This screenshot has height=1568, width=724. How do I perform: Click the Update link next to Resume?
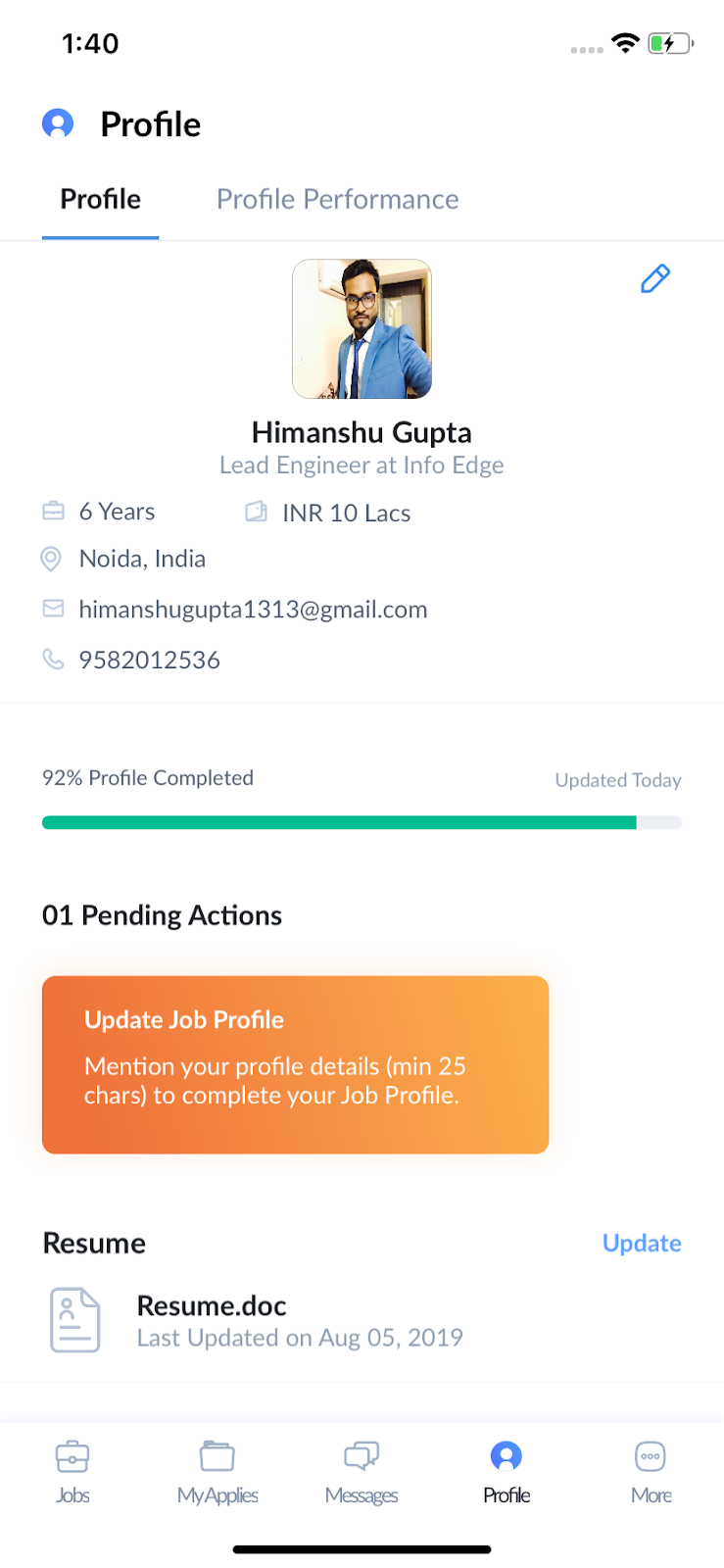[x=642, y=1243]
